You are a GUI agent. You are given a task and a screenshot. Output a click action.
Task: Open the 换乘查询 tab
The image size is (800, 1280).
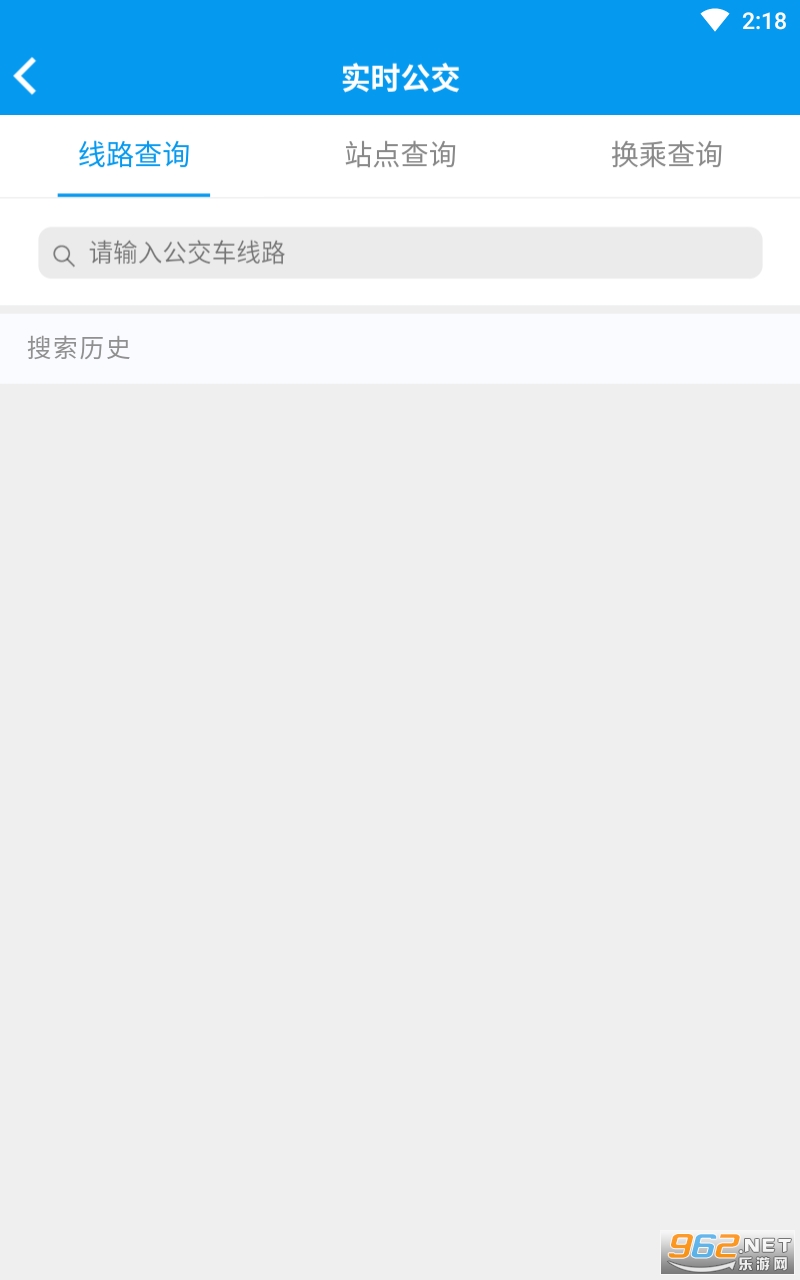click(667, 155)
